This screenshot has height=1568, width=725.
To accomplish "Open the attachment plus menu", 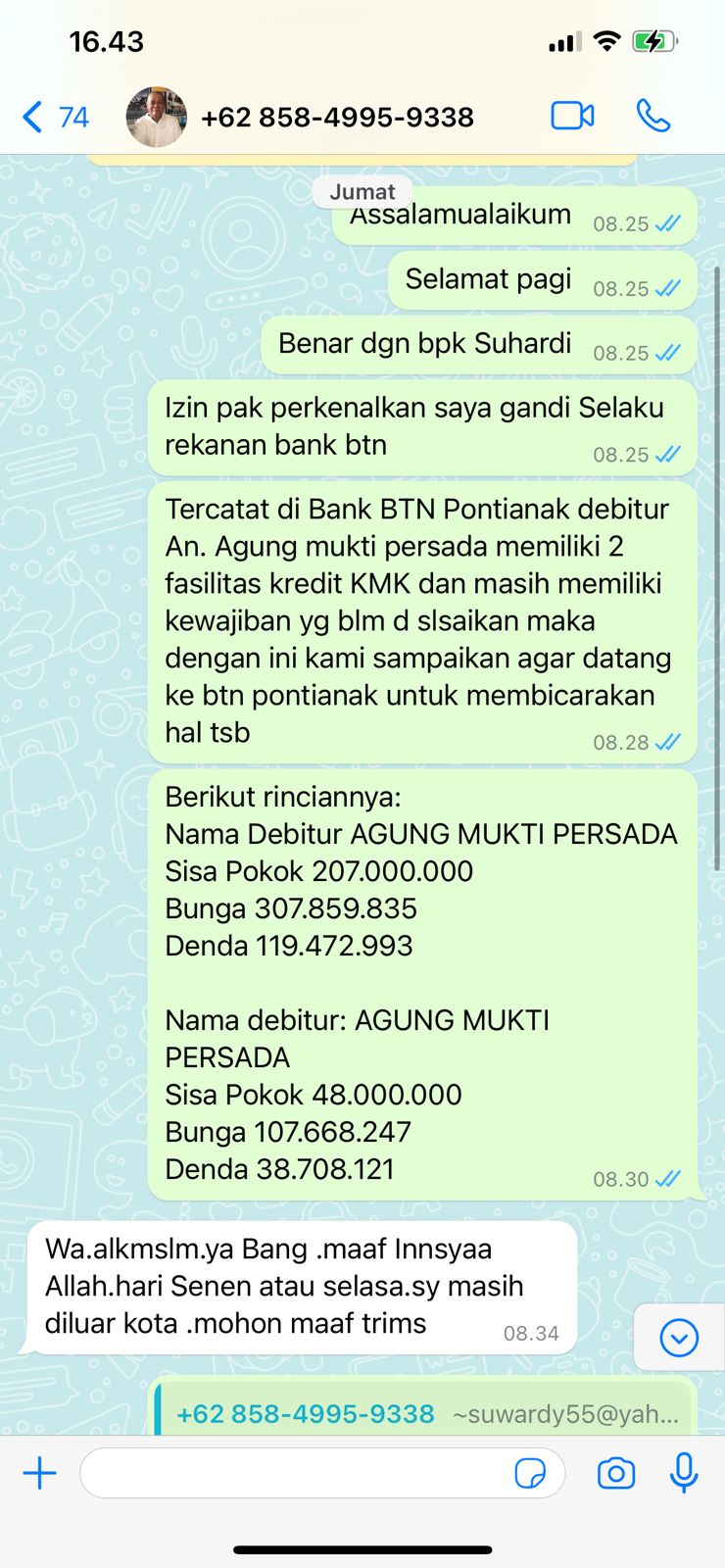I will pos(40,1473).
